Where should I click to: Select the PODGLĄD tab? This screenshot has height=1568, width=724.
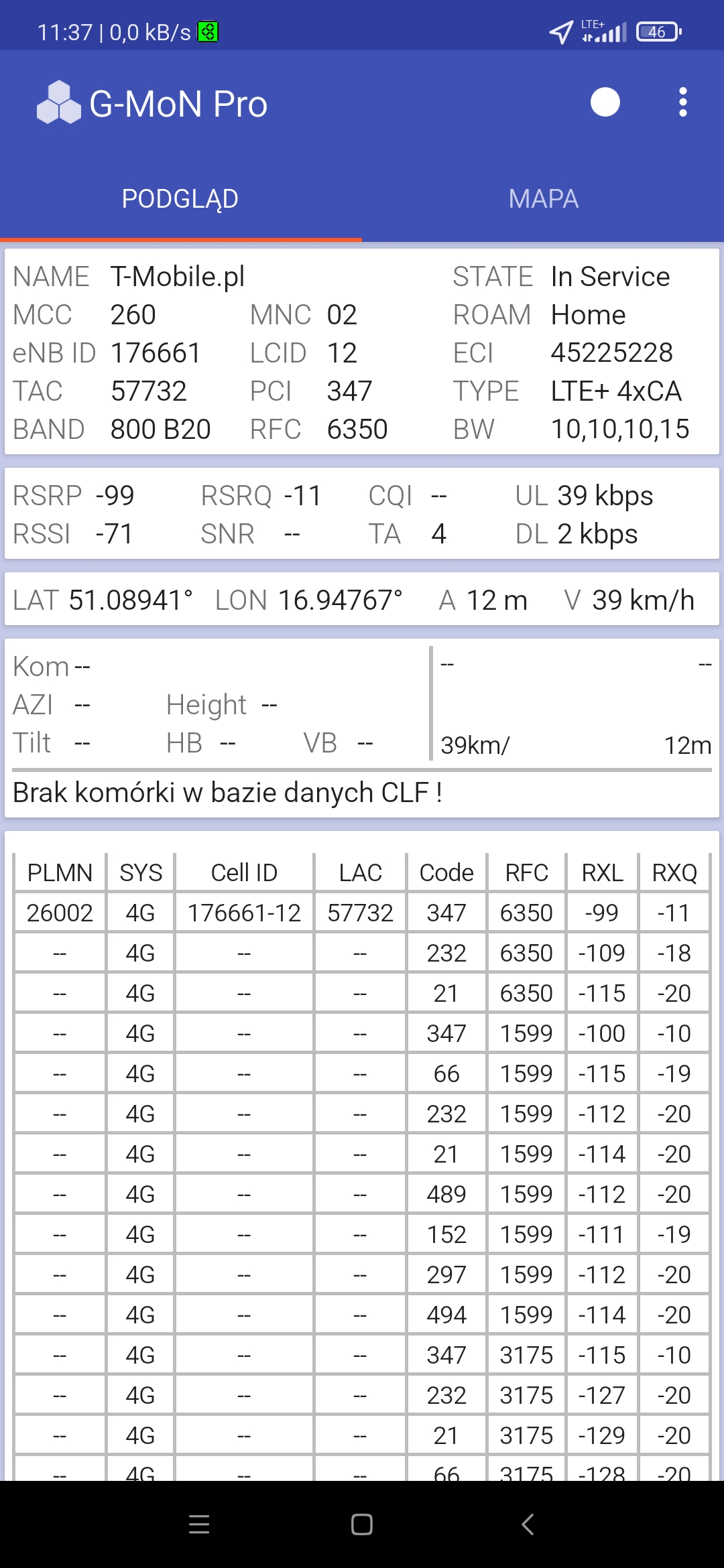[x=180, y=199]
